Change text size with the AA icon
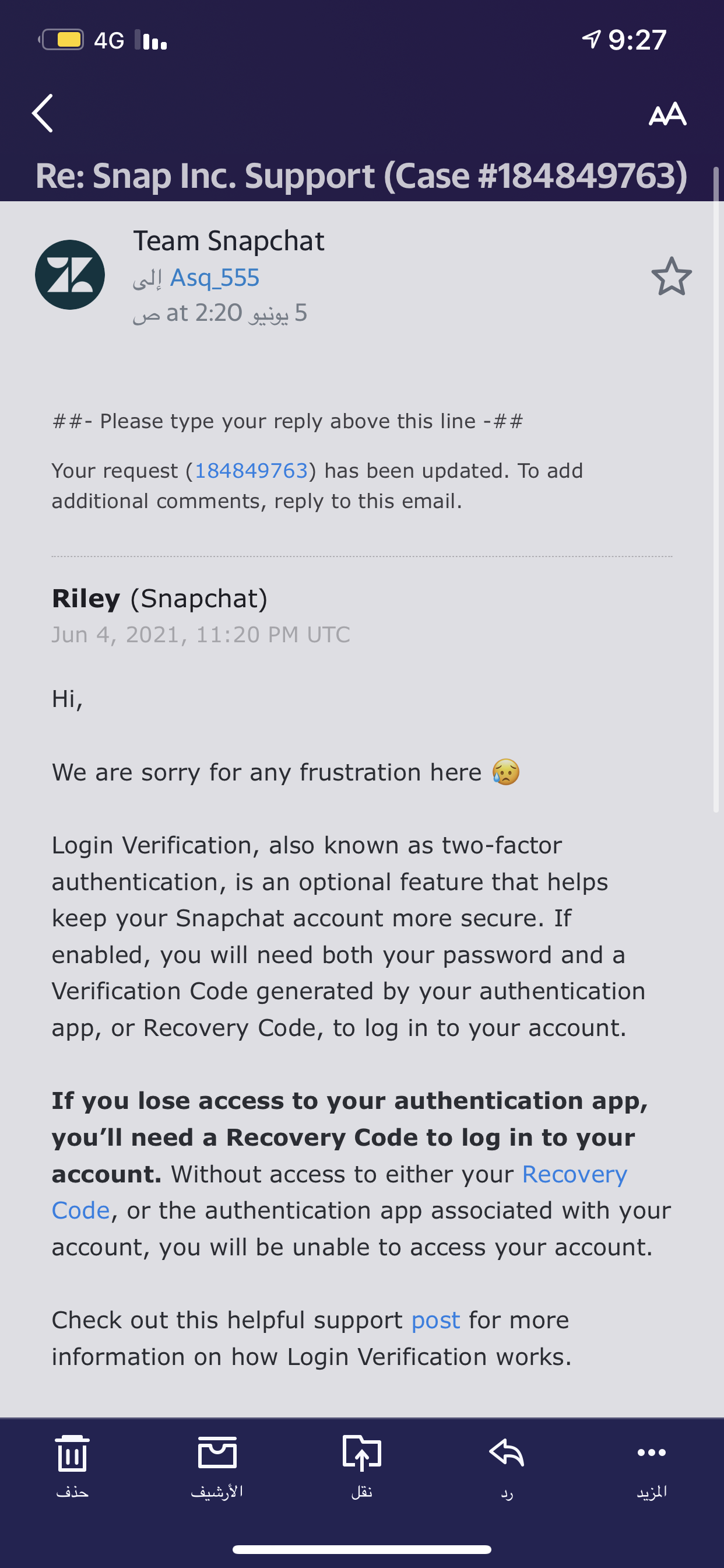 (x=667, y=114)
